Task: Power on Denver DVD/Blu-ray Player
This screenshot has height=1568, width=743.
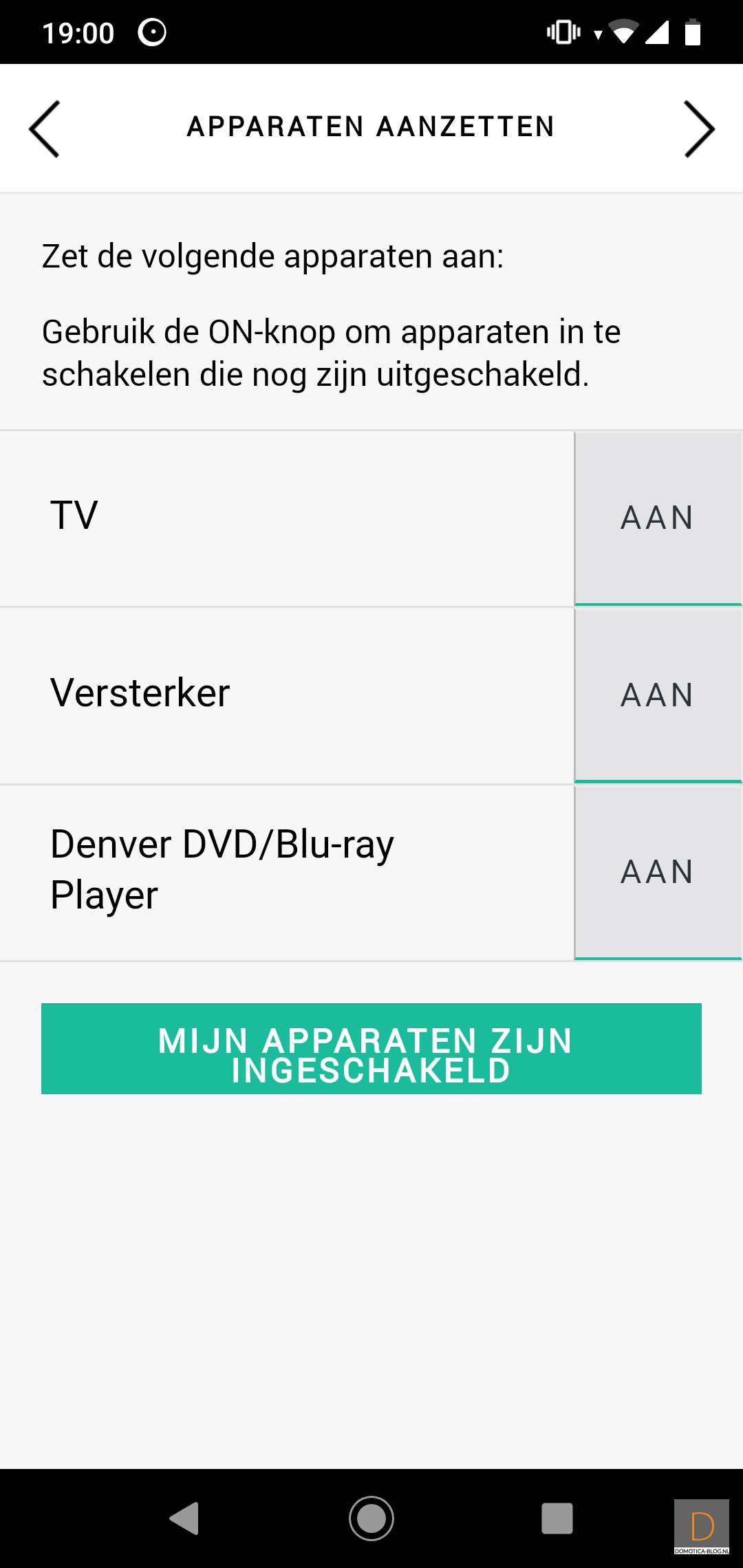Action: pos(658,872)
